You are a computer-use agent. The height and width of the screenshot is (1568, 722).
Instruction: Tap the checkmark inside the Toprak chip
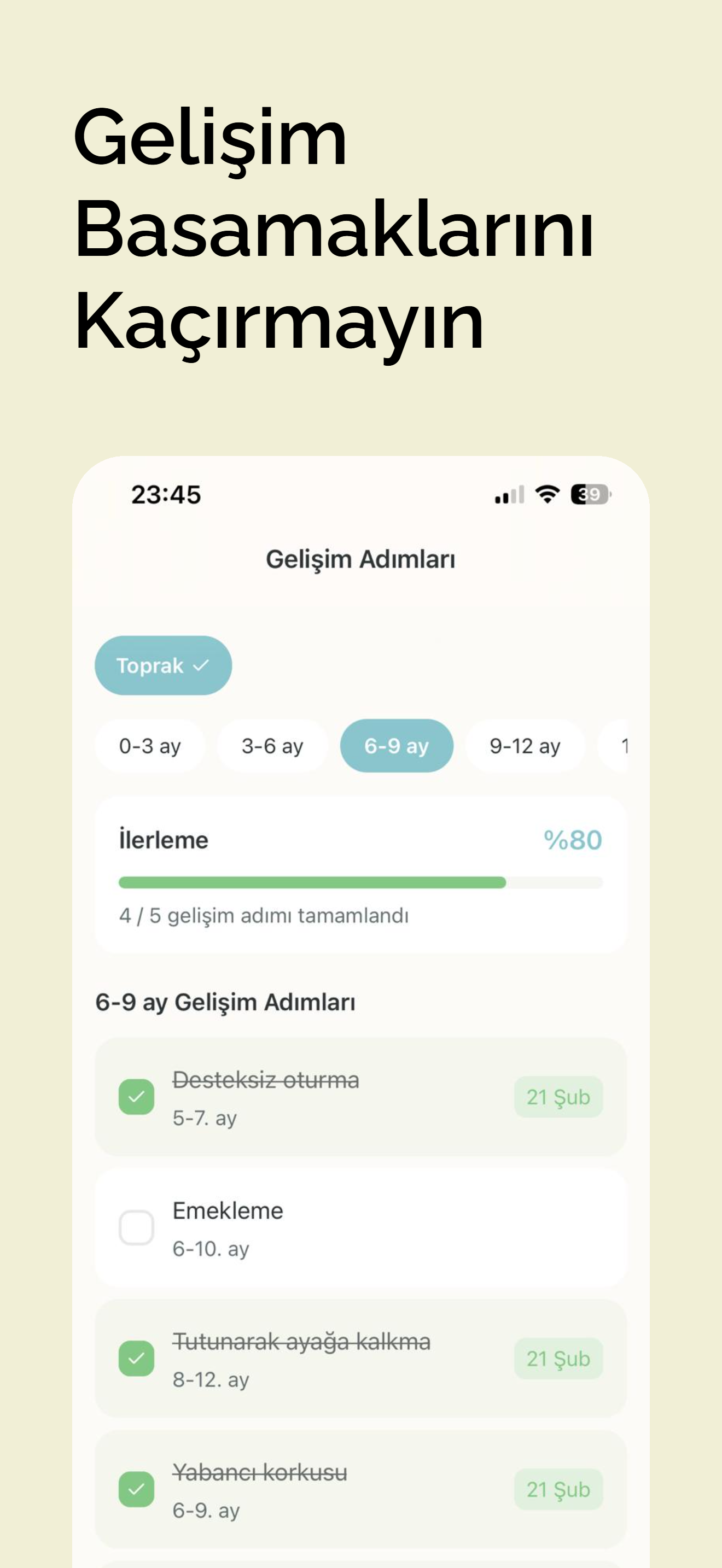(202, 665)
